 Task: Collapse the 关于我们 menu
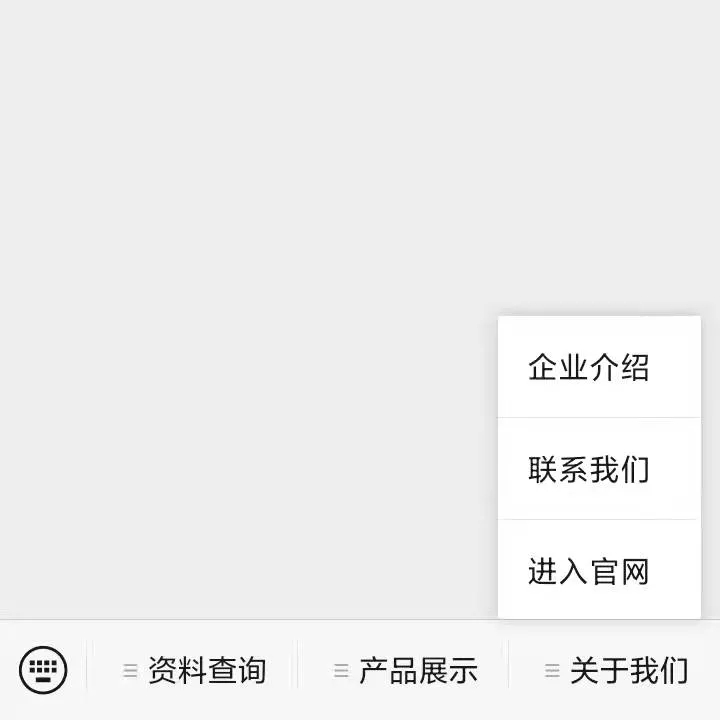pyautogui.click(x=616, y=670)
